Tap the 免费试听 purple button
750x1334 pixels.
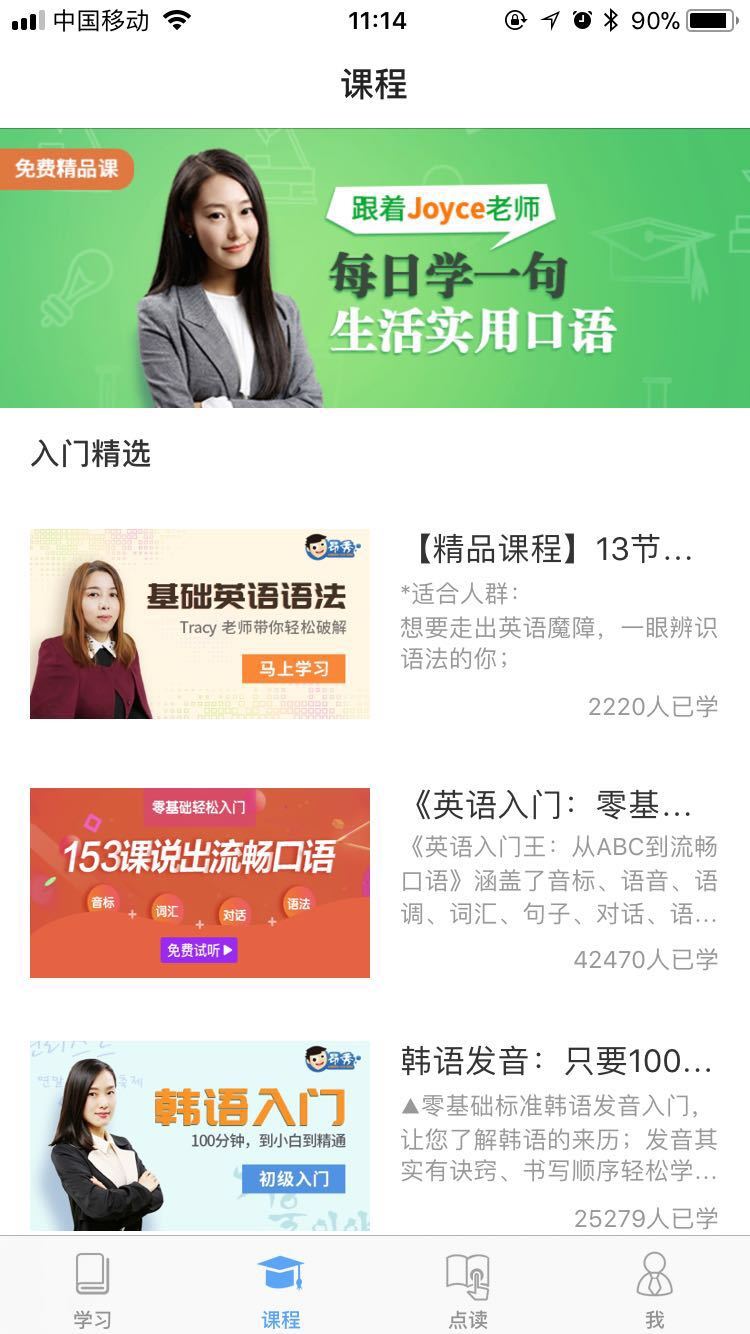[x=199, y=947]
